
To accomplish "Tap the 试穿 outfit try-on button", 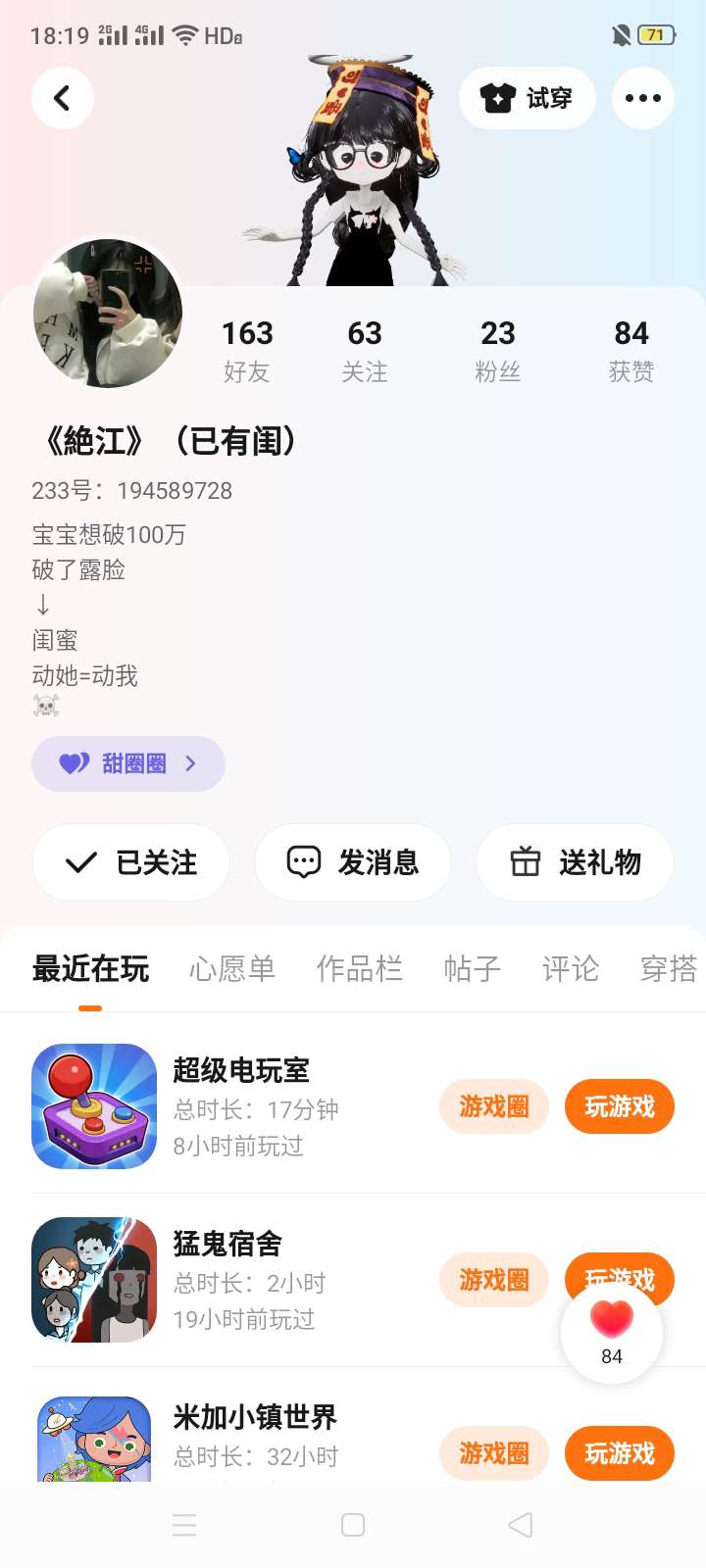I will (527, 98).
